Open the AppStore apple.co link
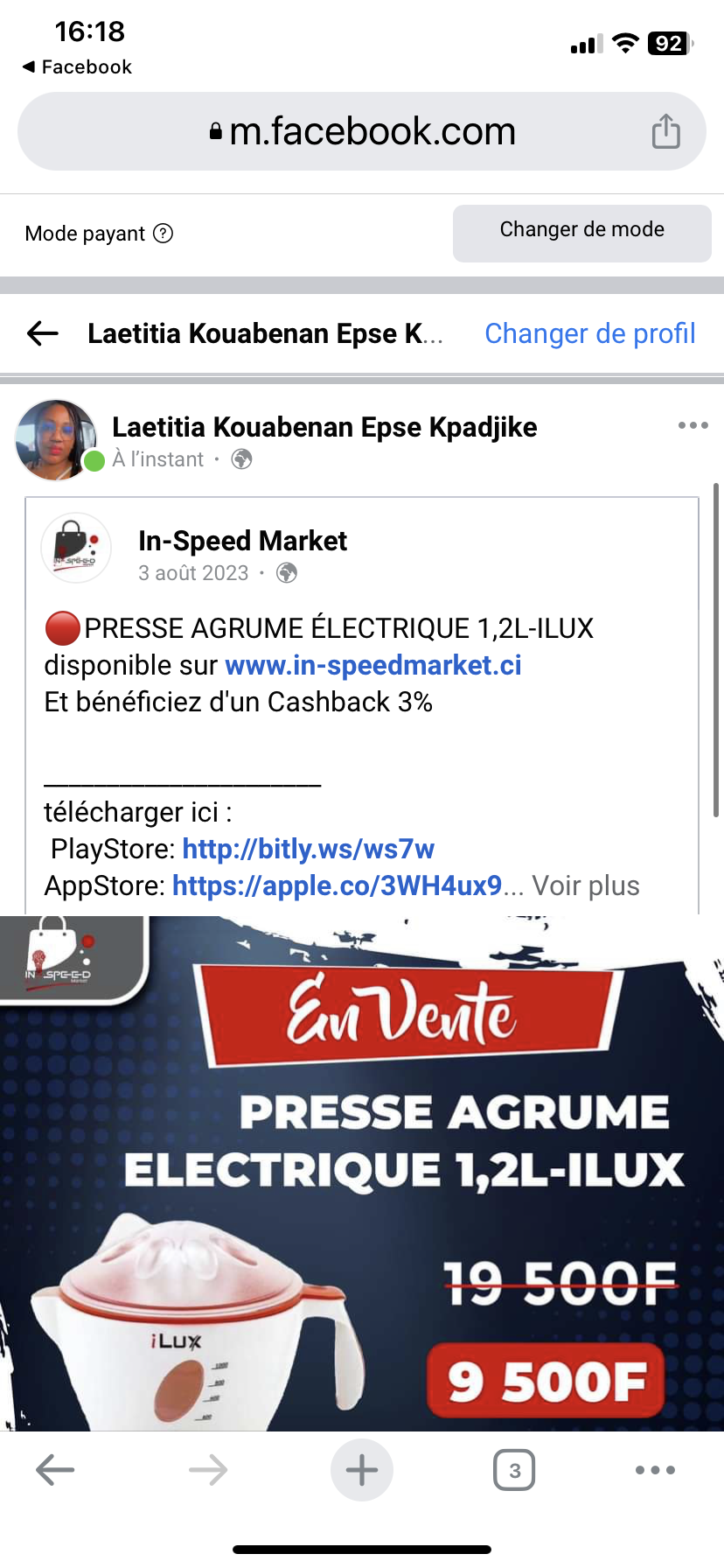The image size is (724, 1568). pos(337,885)
